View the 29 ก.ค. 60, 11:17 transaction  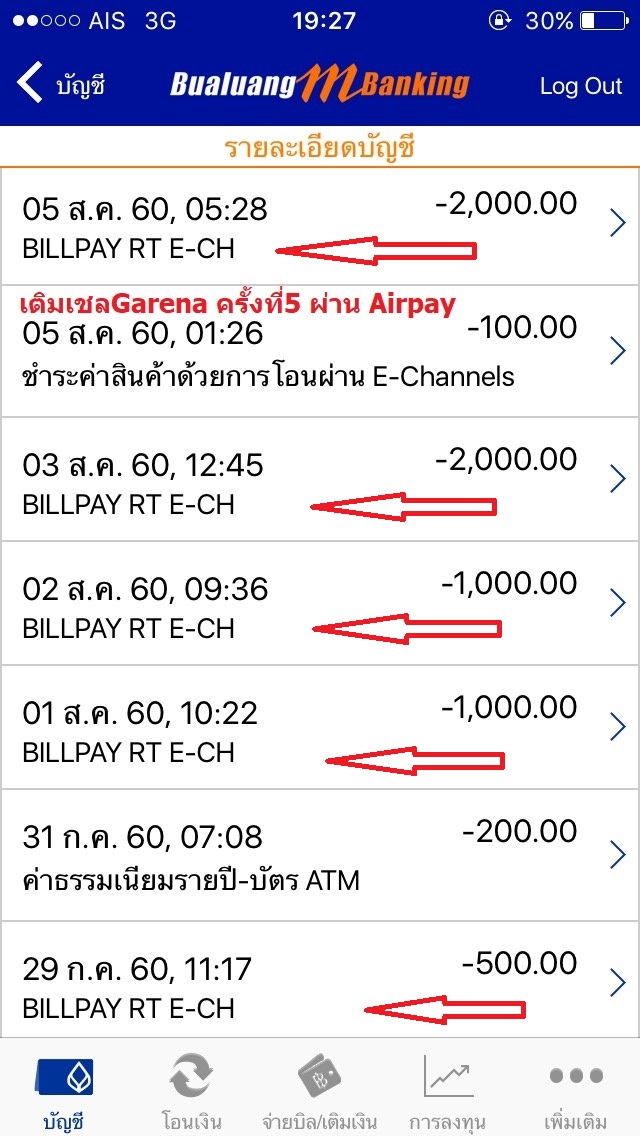320,981
